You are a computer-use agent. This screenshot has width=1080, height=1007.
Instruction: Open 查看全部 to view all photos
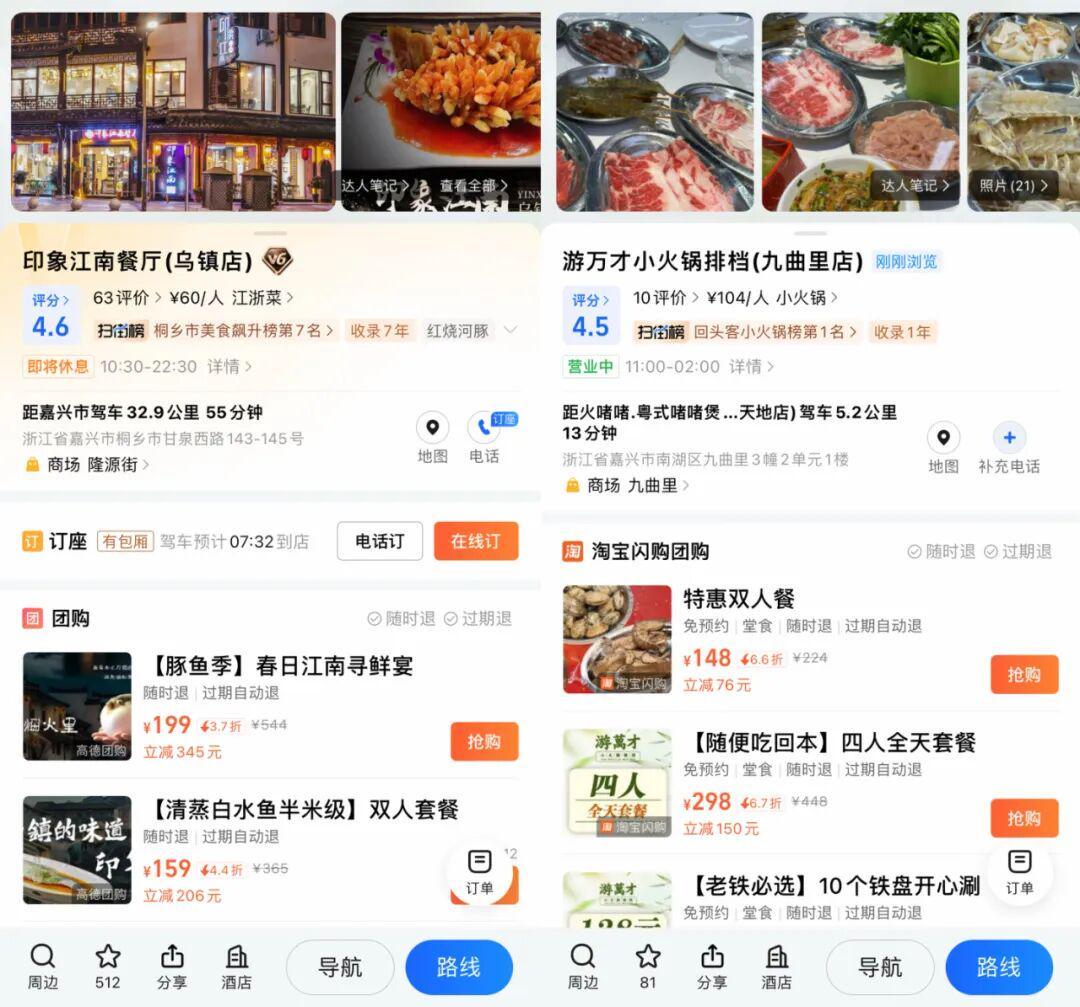pos(474,186)
